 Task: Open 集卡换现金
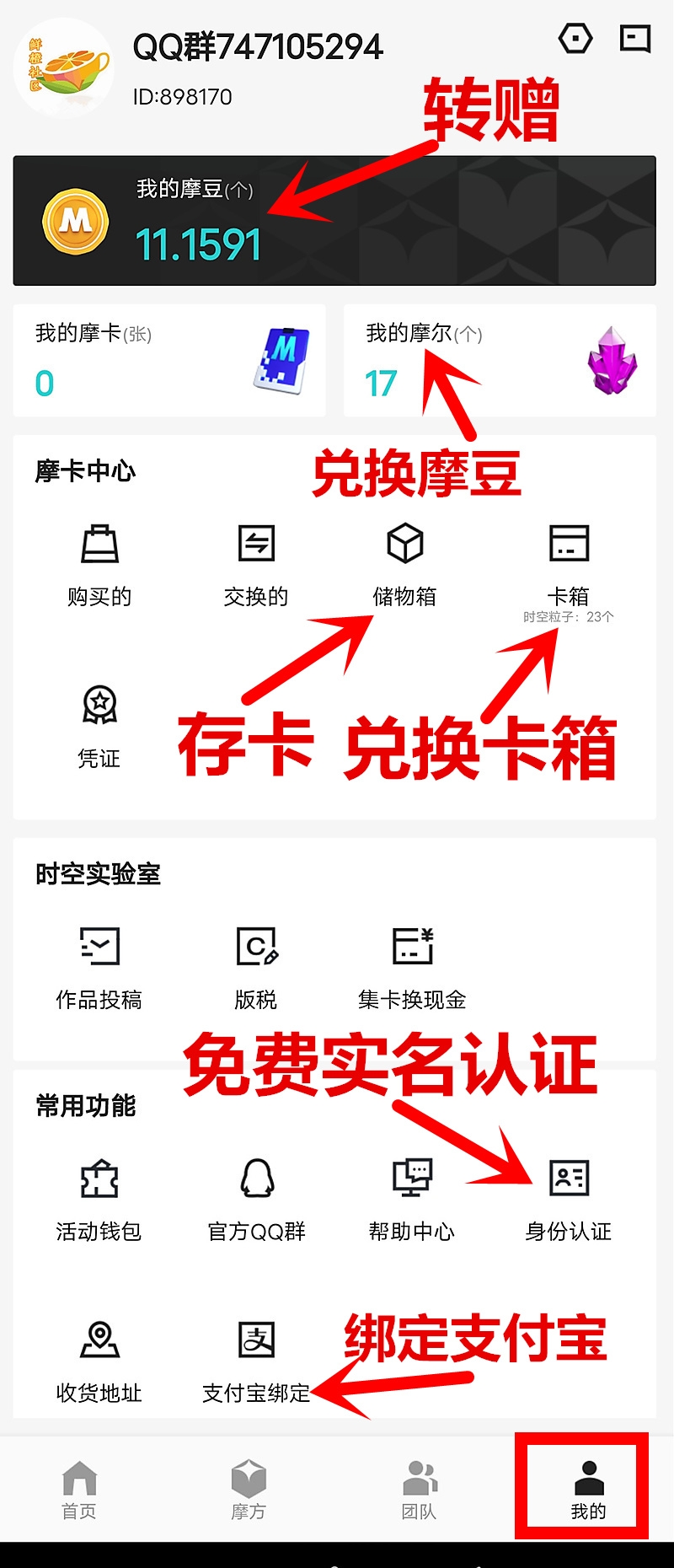(x=412, y=966)
